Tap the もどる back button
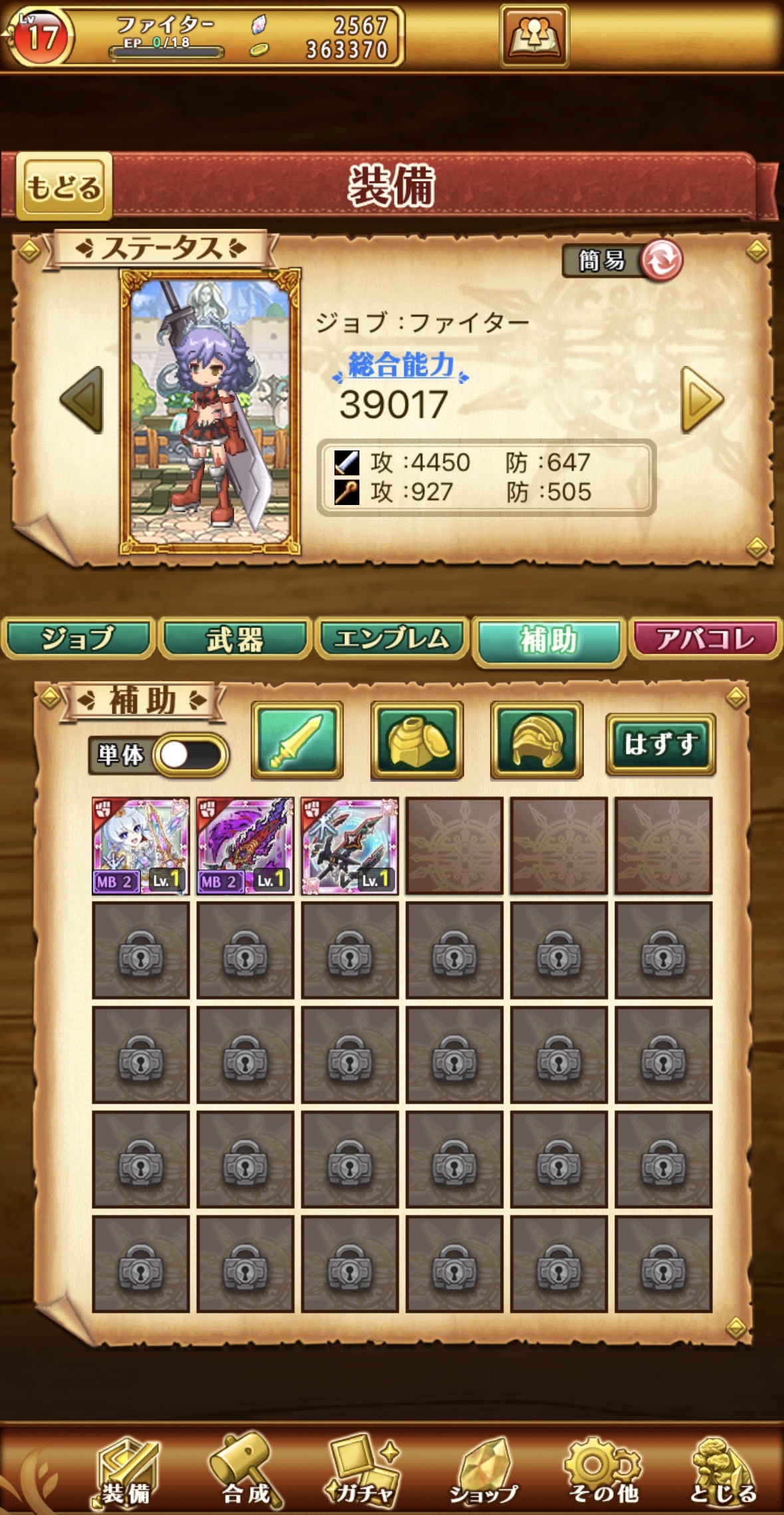 pos(64,186)
